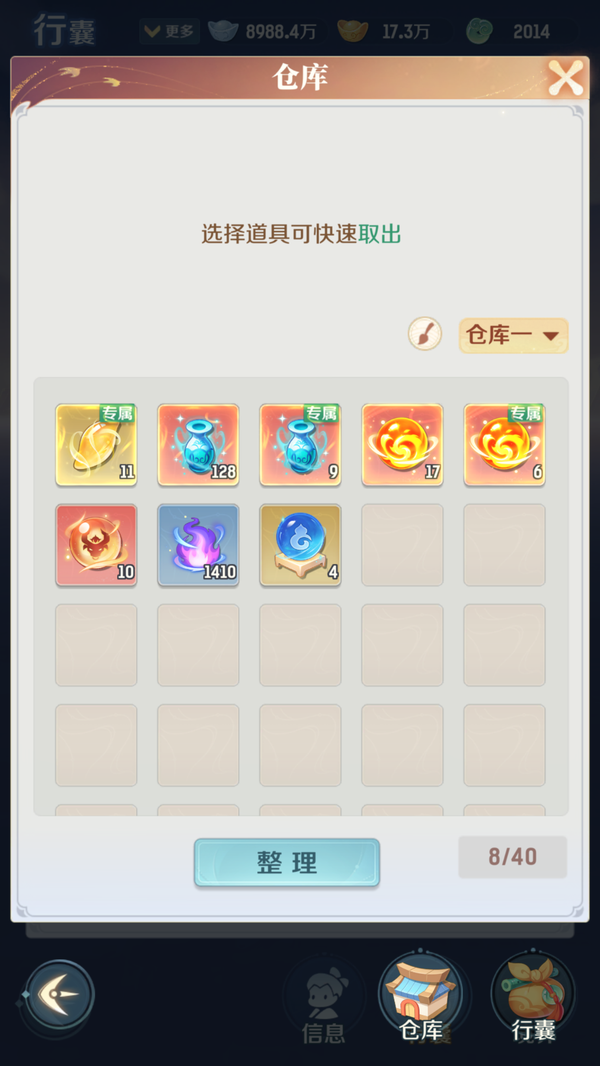Open the 信息 info tab
This screenshot has height=1066, width=600.
(x=323, y=1000)
